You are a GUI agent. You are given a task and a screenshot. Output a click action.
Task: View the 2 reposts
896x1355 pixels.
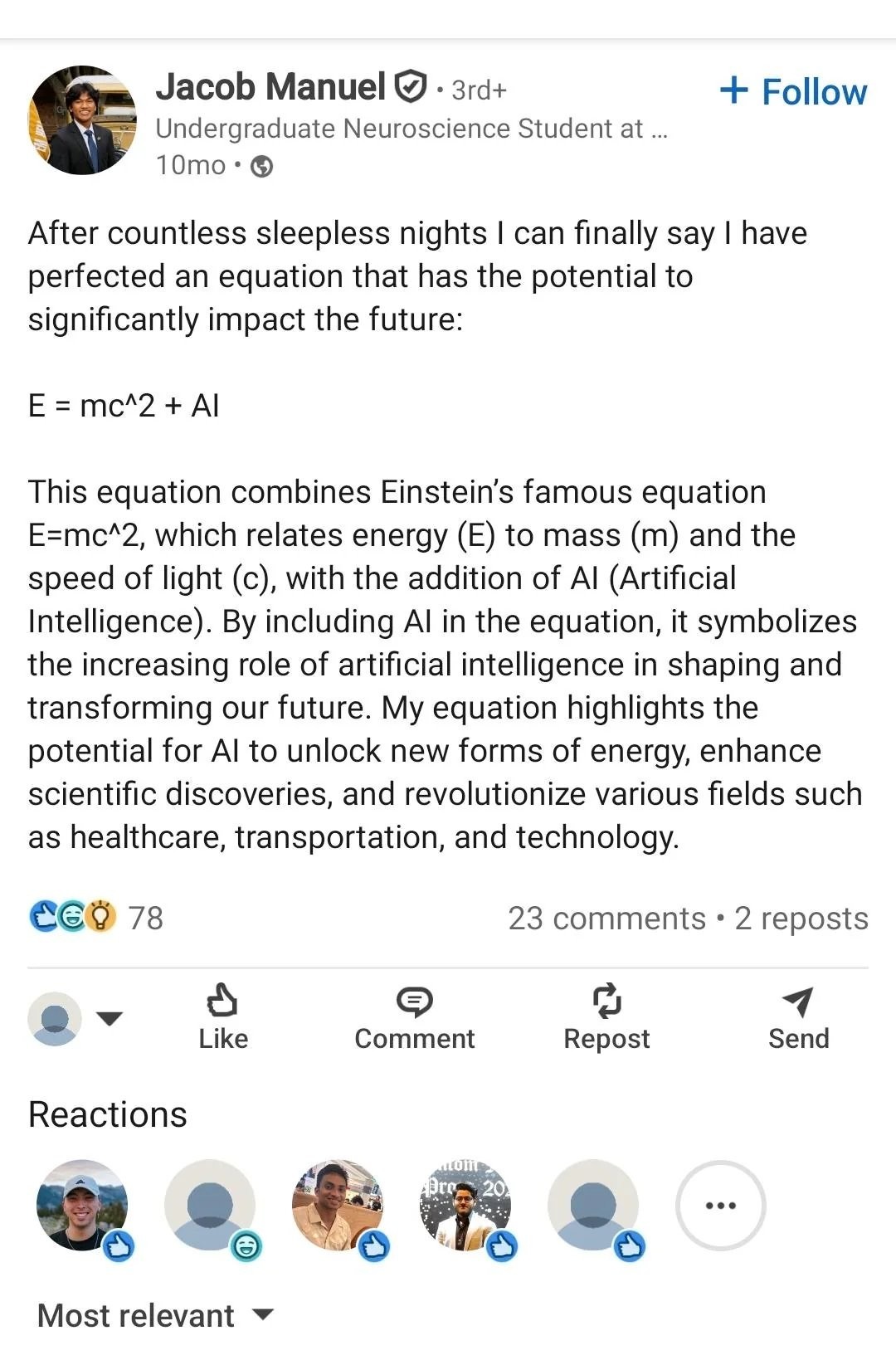click(x=797, y=918)
